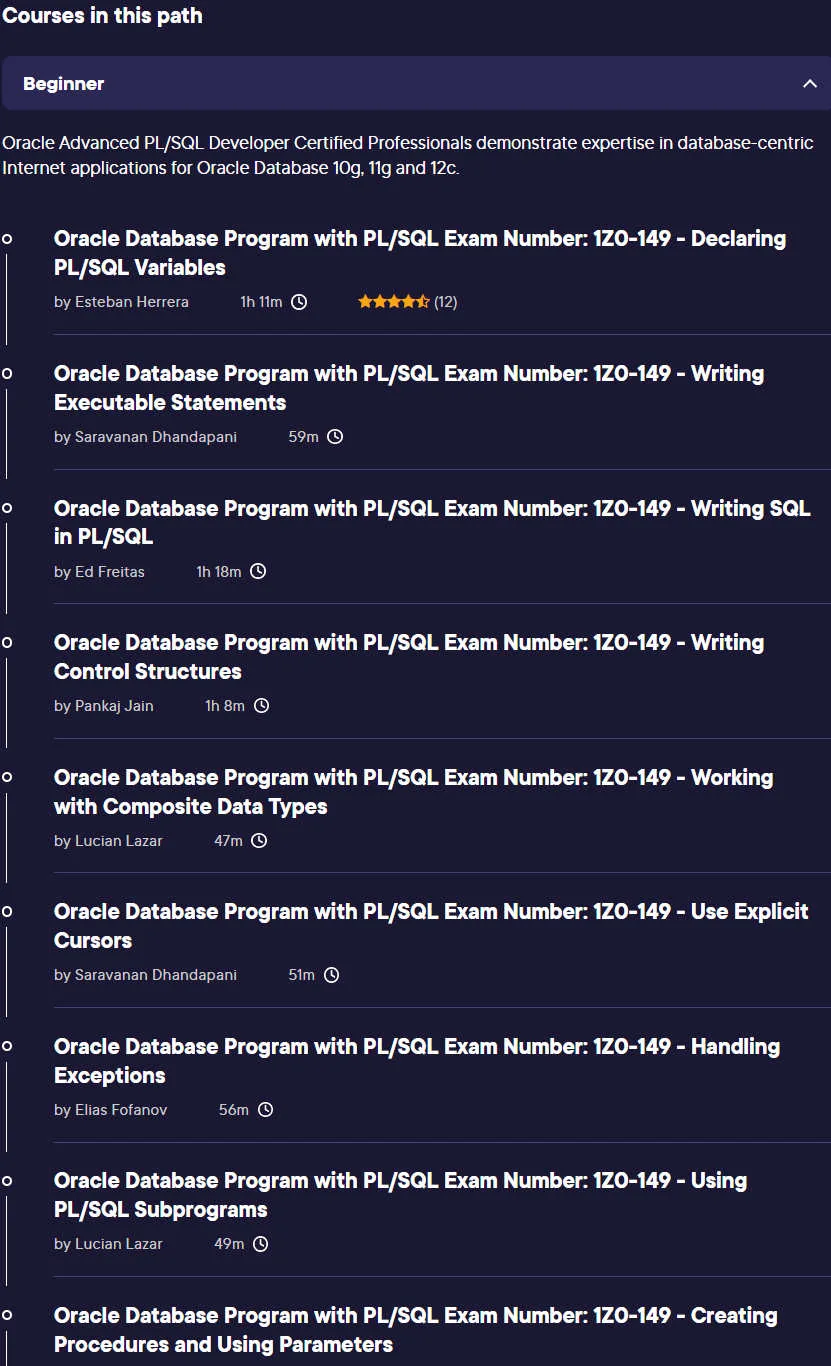Image resolution: width=831 pixels, height=1366 pixels.
Task: Open the Writing Executable Statements course
Action: click(x=409, y=388)
